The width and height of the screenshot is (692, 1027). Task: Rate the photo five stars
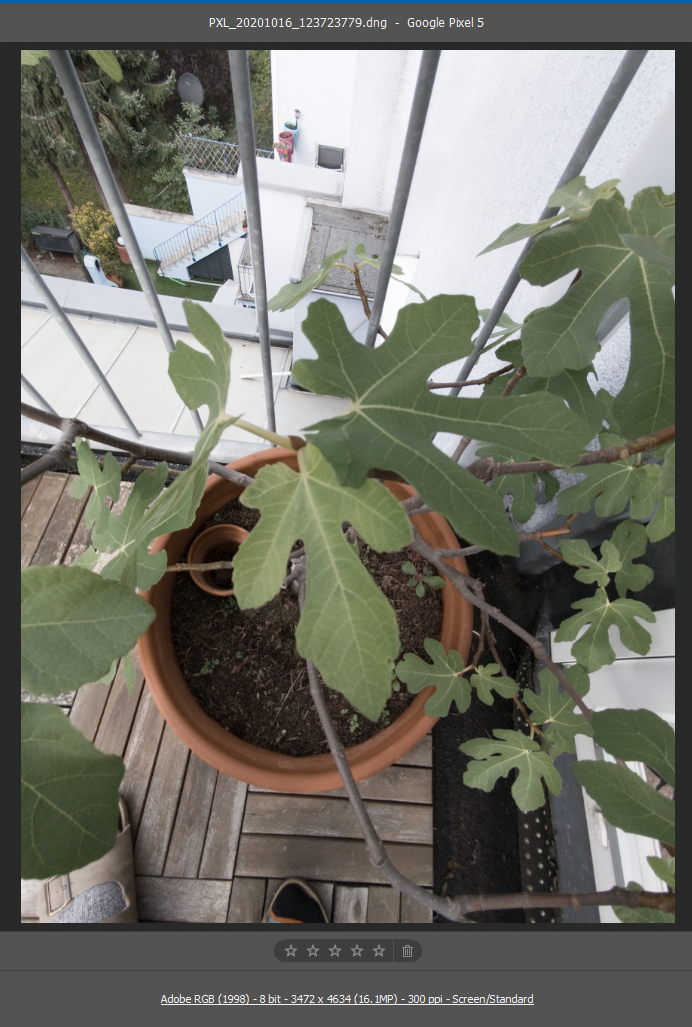click(x=379, y=951)
